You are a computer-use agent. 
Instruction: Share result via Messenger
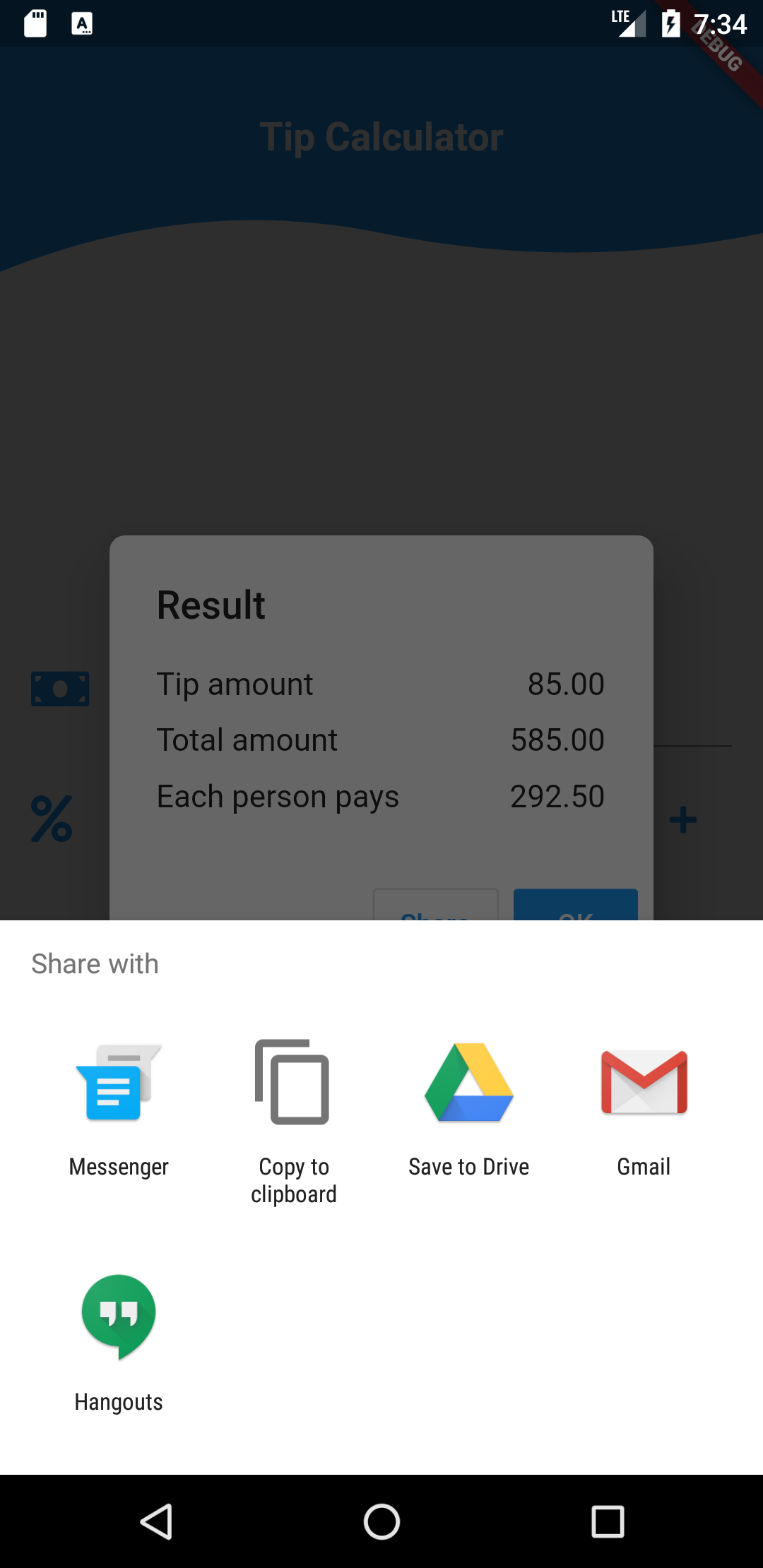pyautogui.click(x=119, y=1110)
